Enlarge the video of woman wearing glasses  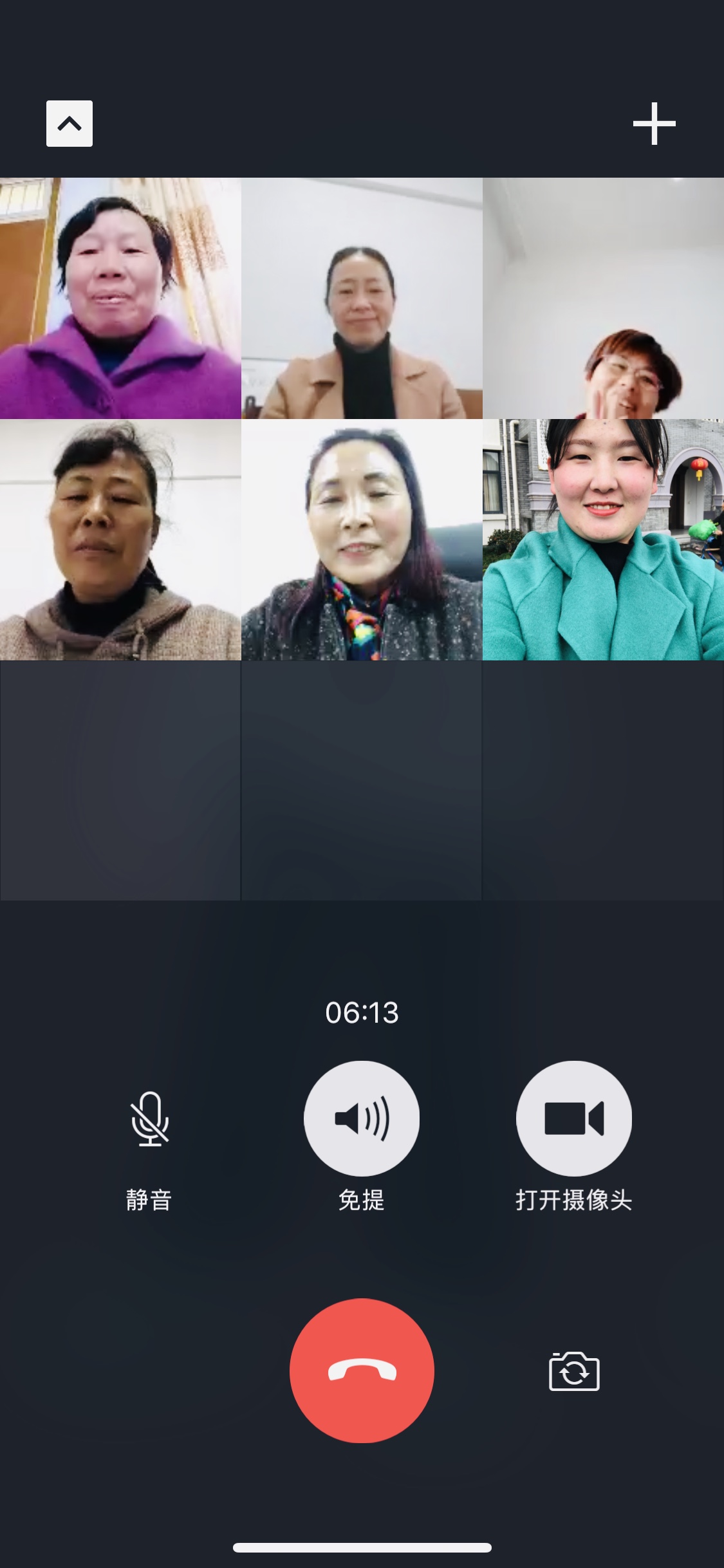(603, 299)
